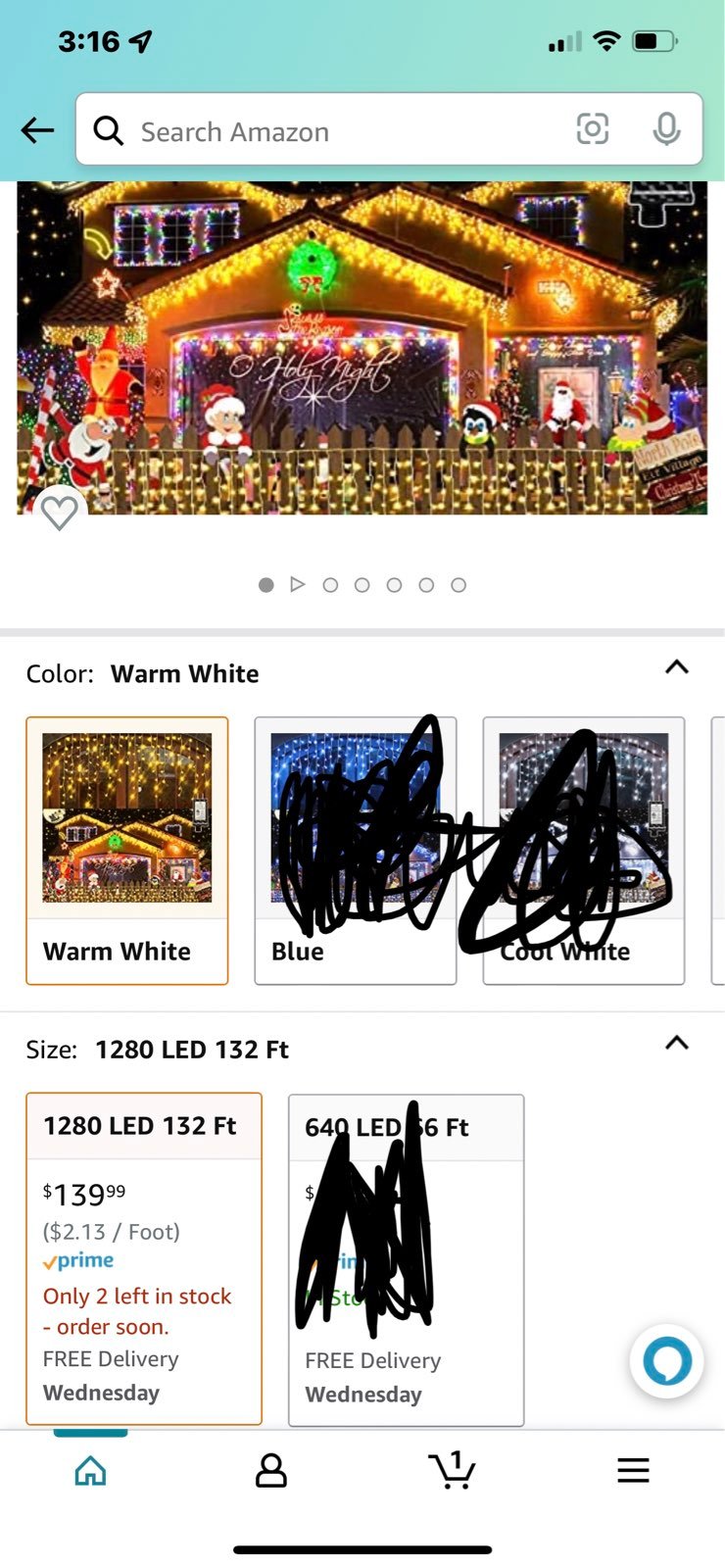Screen dimensions: 725x1568
Task: Open the Alexa assistant button
Action: 666,1361
